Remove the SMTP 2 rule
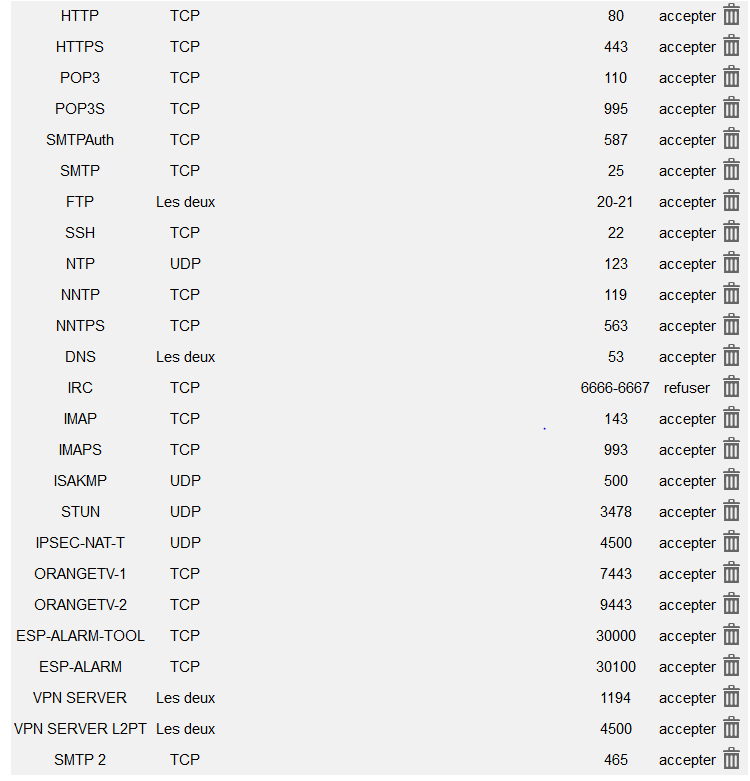 tap(731, 760)
